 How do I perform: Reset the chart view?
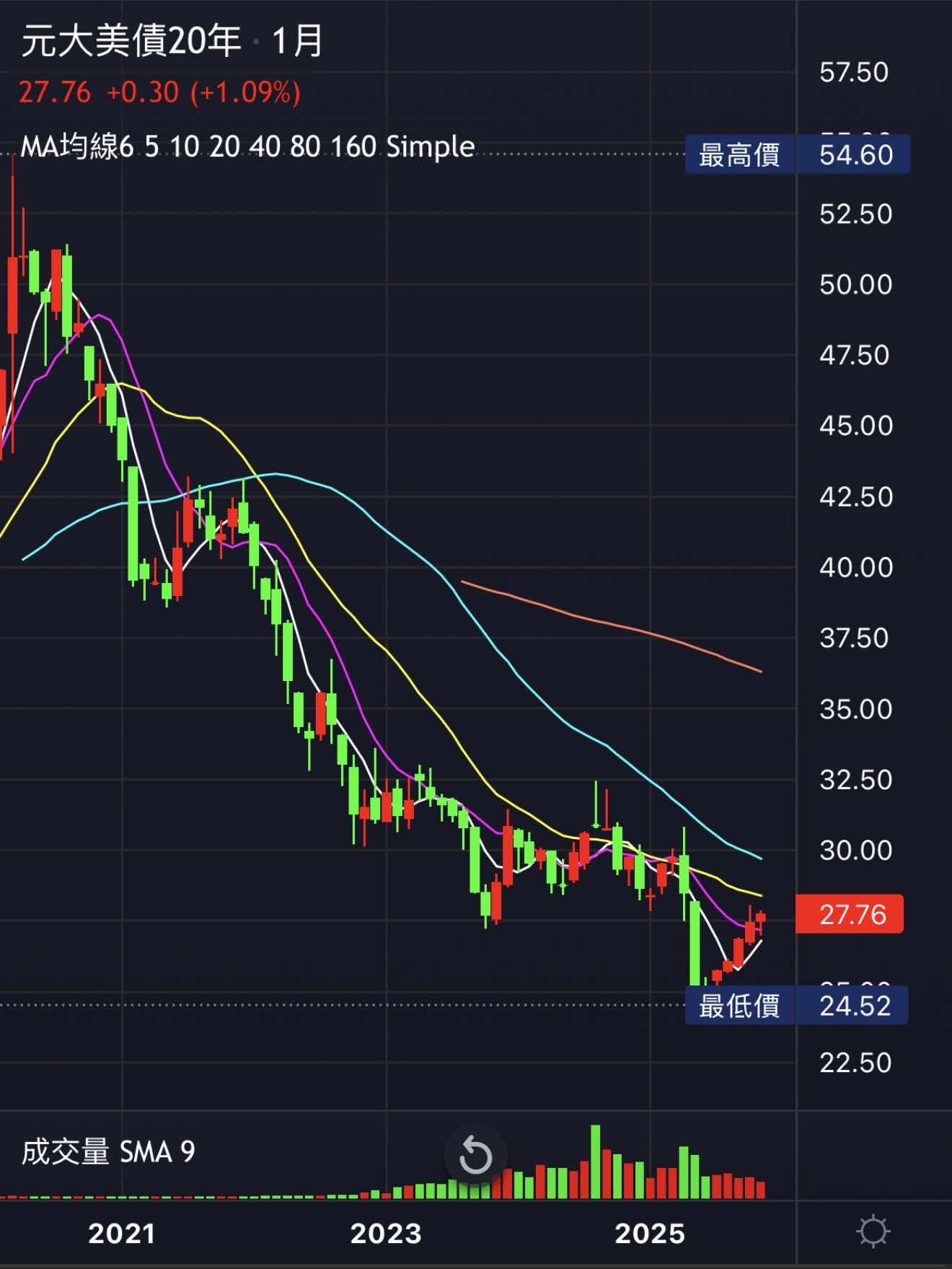point(475,1156)
